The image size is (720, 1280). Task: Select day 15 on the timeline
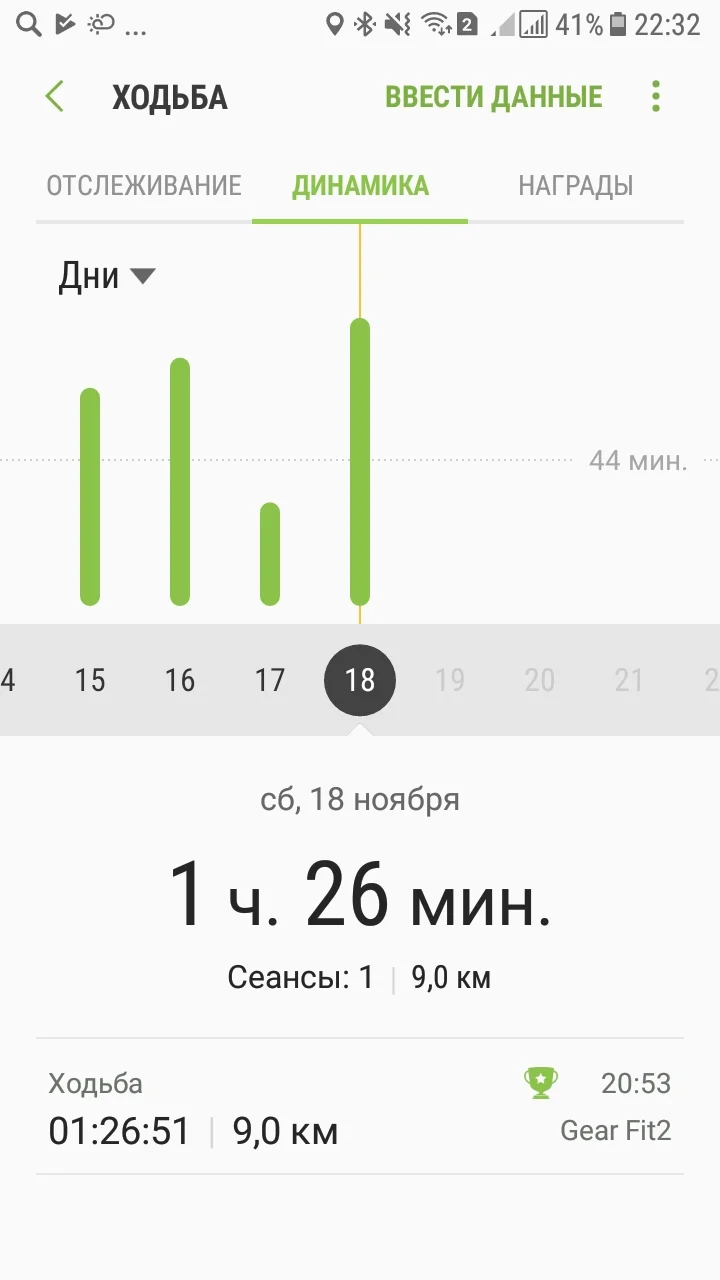coord(90,681)
